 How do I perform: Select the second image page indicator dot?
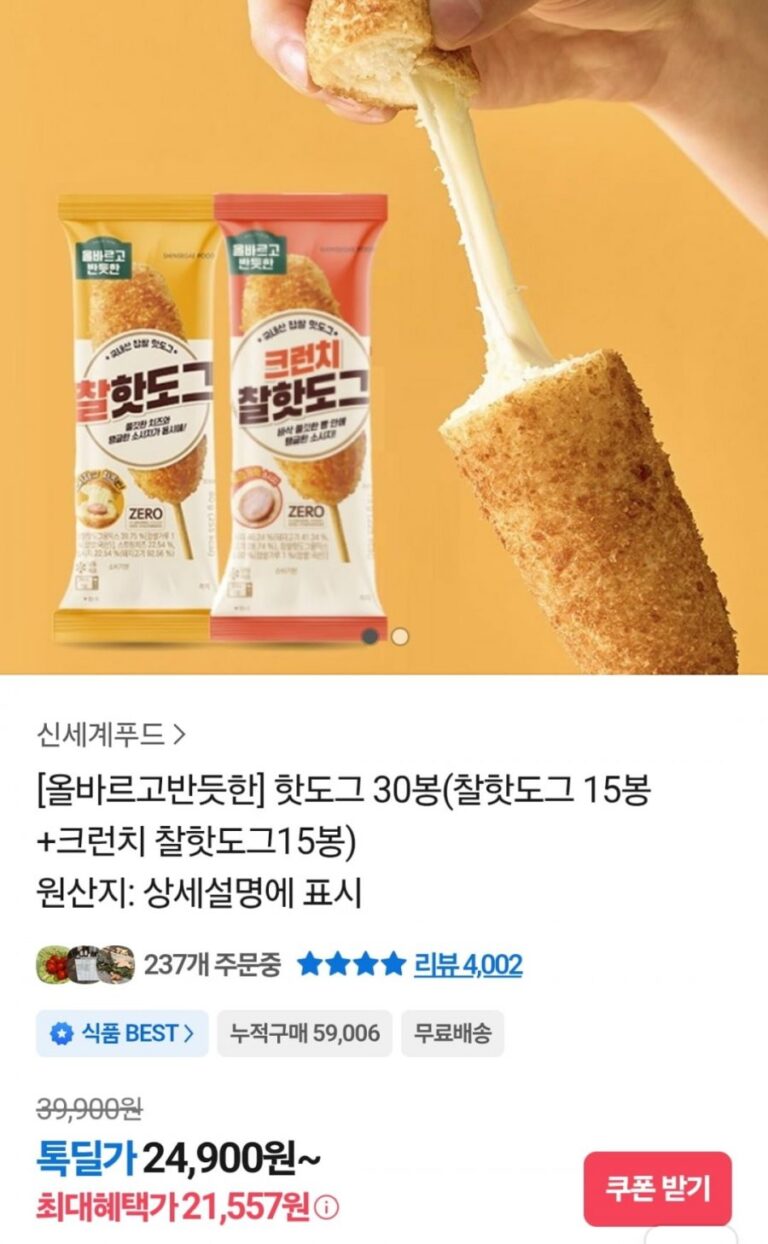(399, 636)
